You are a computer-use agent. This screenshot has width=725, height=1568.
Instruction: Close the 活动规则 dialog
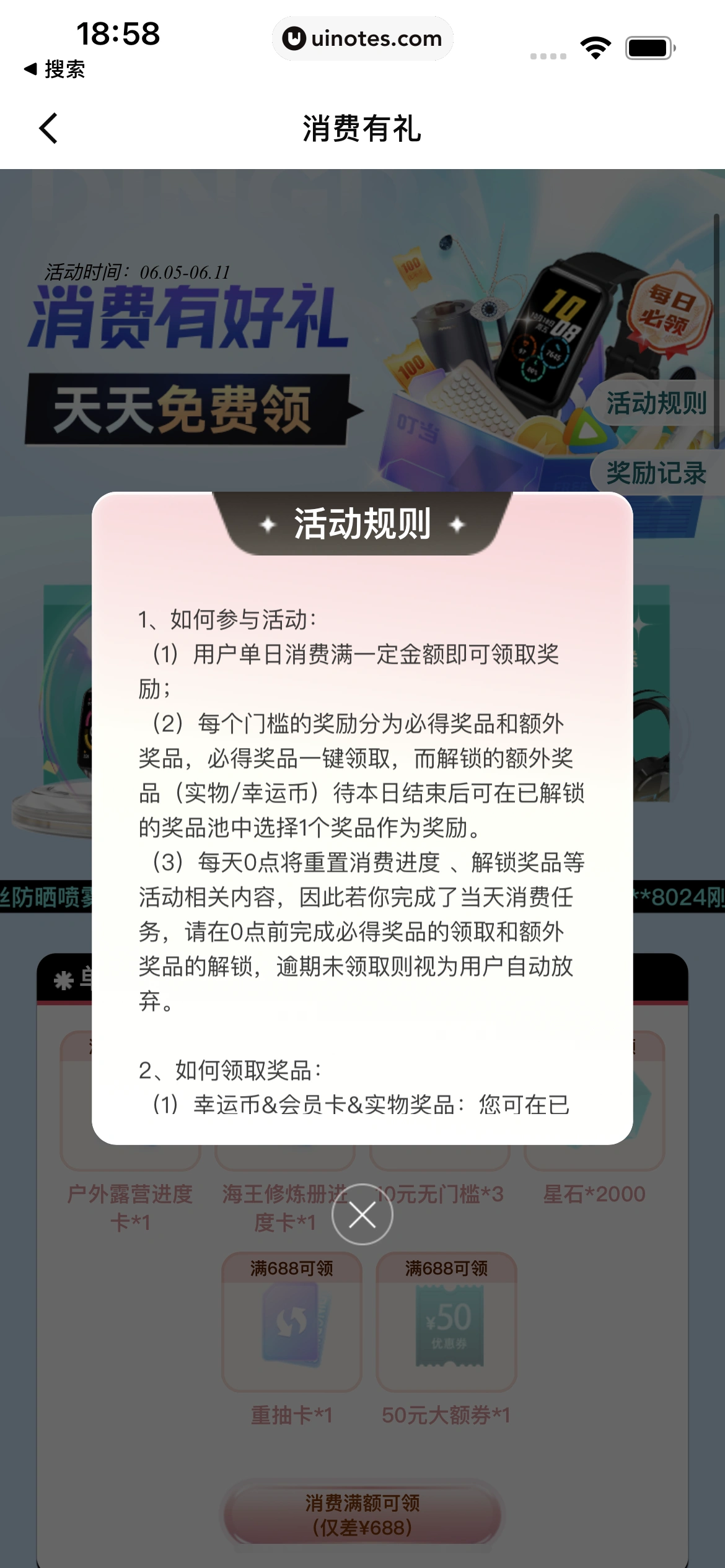[362, 1214]
